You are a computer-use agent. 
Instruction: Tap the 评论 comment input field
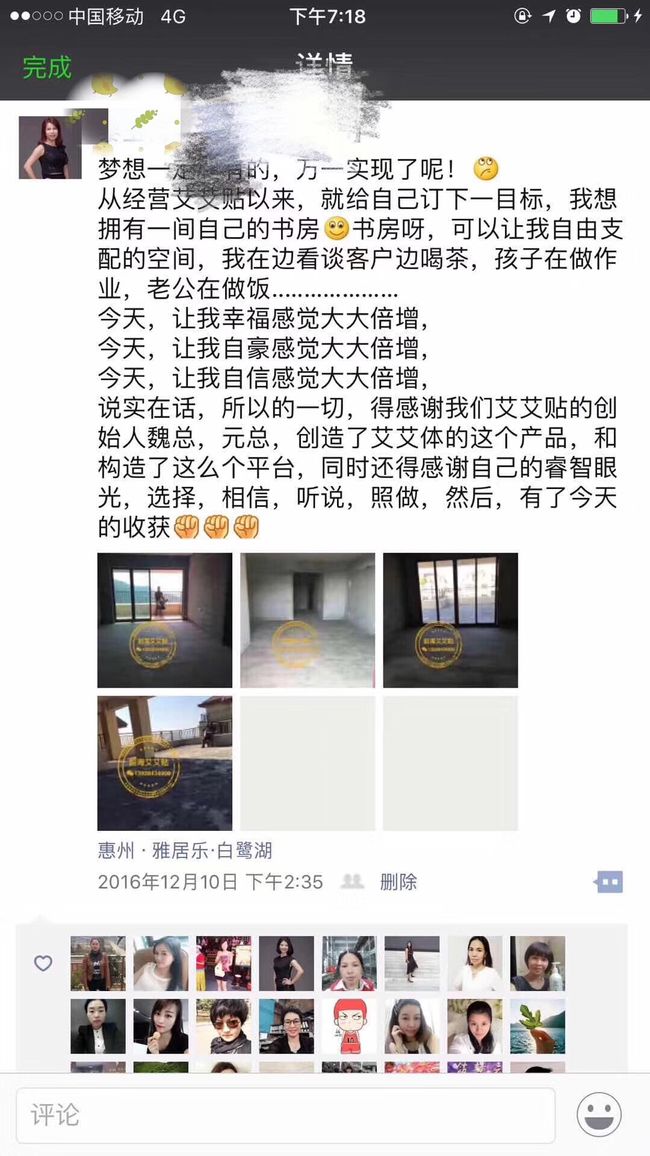coord(285,1115)
